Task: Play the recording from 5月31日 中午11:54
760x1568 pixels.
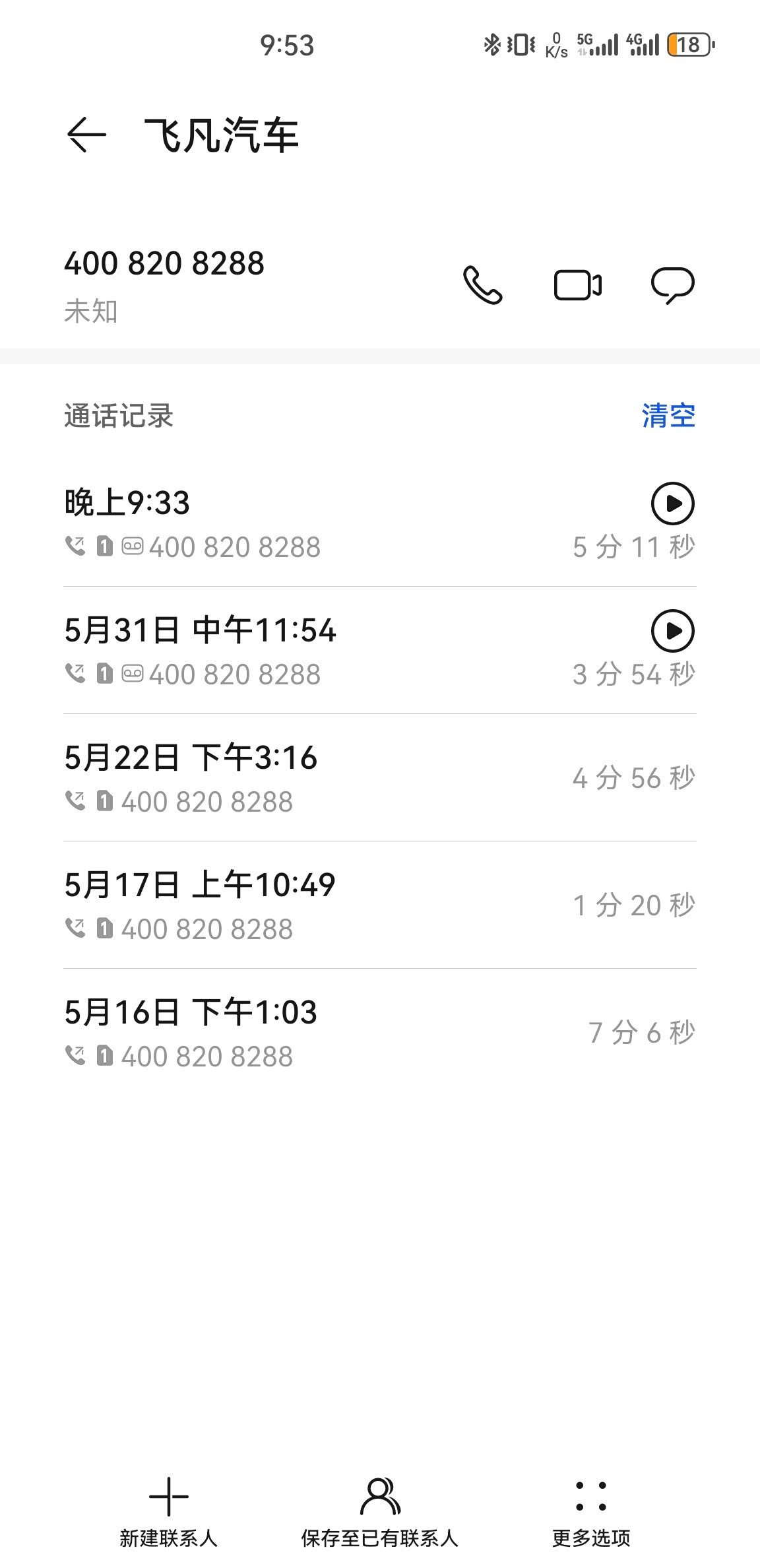Action: click(x=672, y=631)
